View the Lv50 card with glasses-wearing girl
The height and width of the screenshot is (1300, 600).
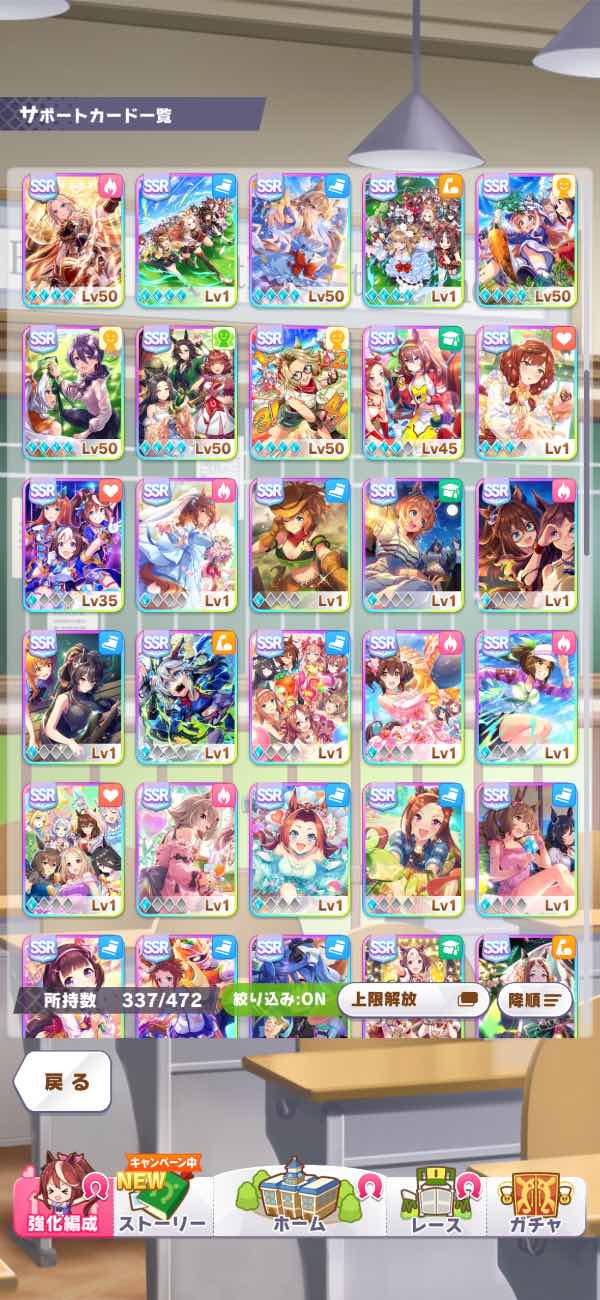[299, 390]
